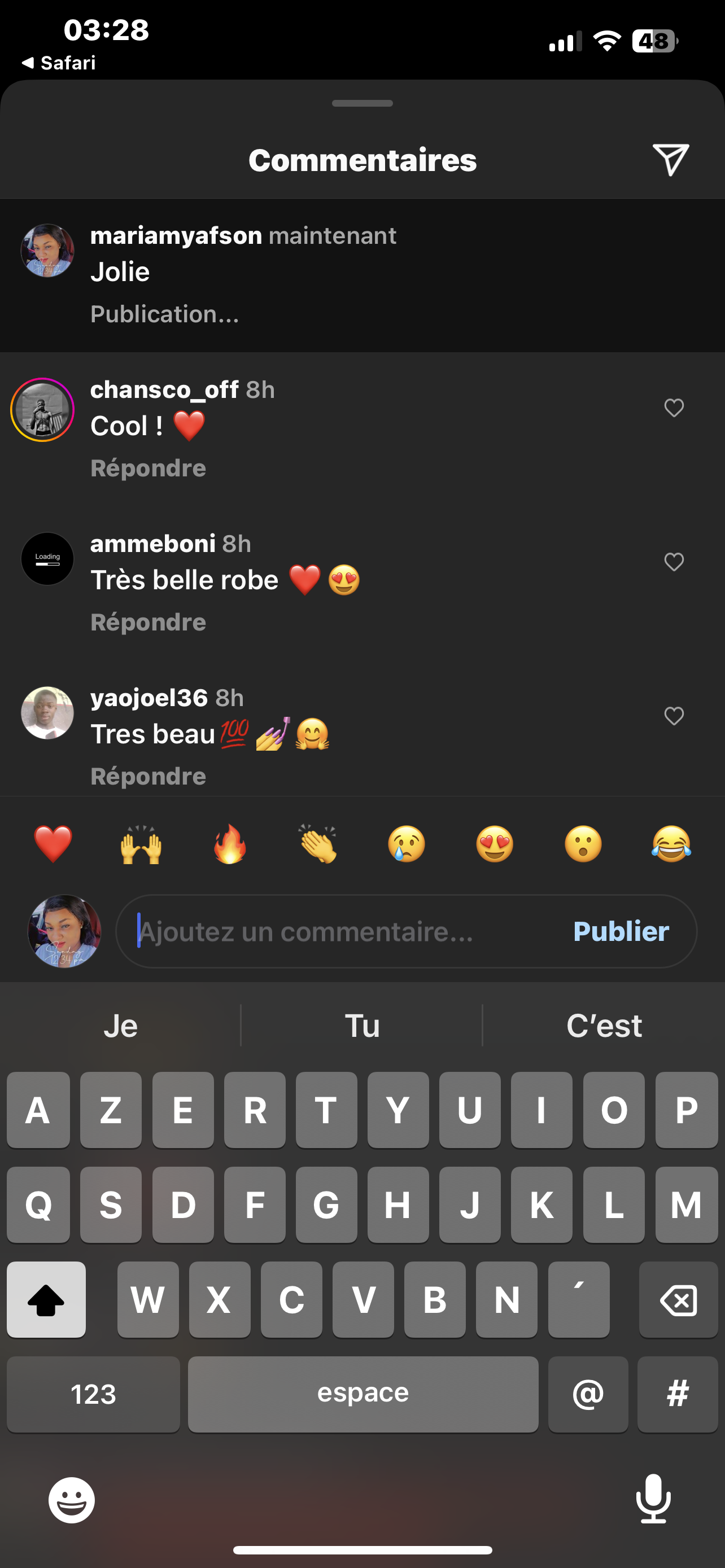Like yaojoel36's comment
This screenshot has height=1568, width=725.
point(674,716)
